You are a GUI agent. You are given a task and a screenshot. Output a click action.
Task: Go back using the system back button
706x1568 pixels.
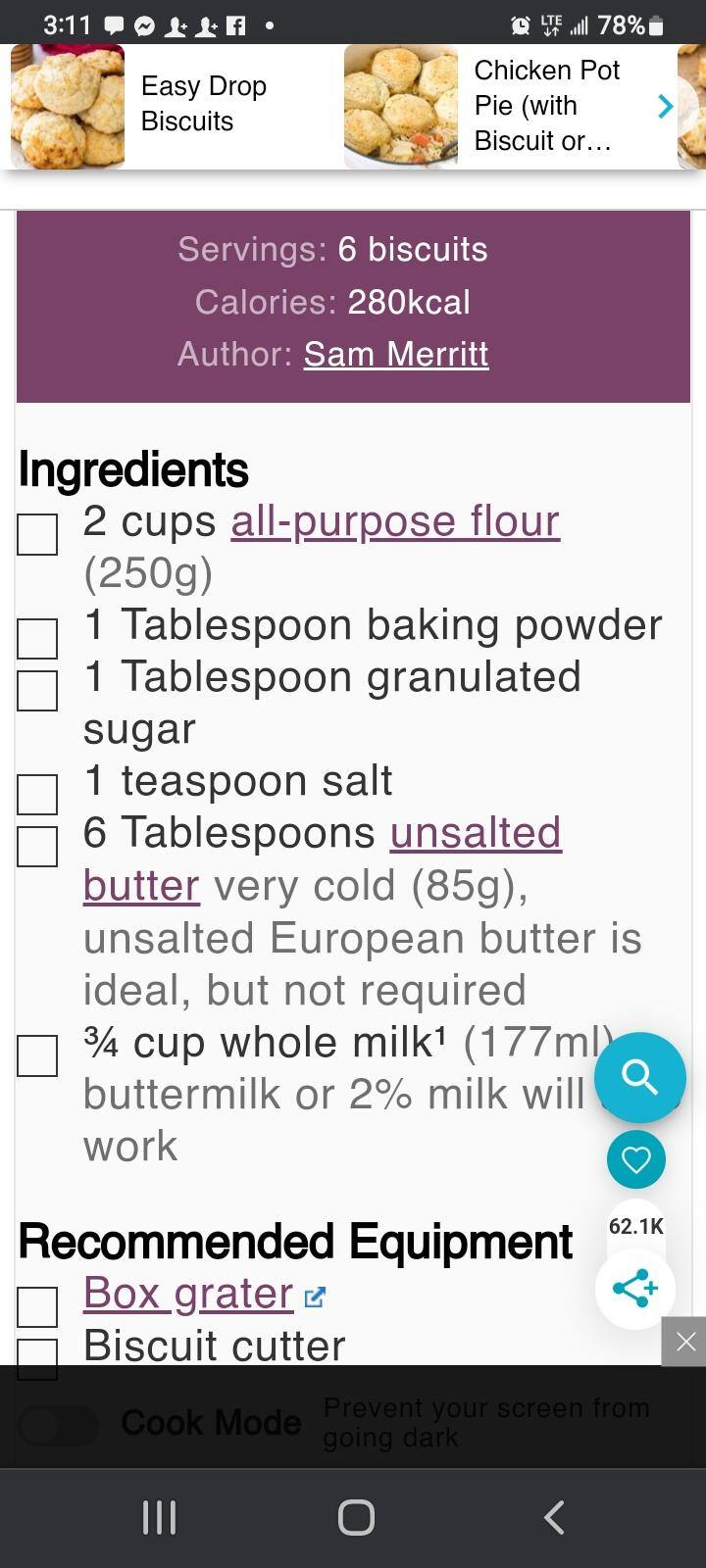[x=553, y=1517]
